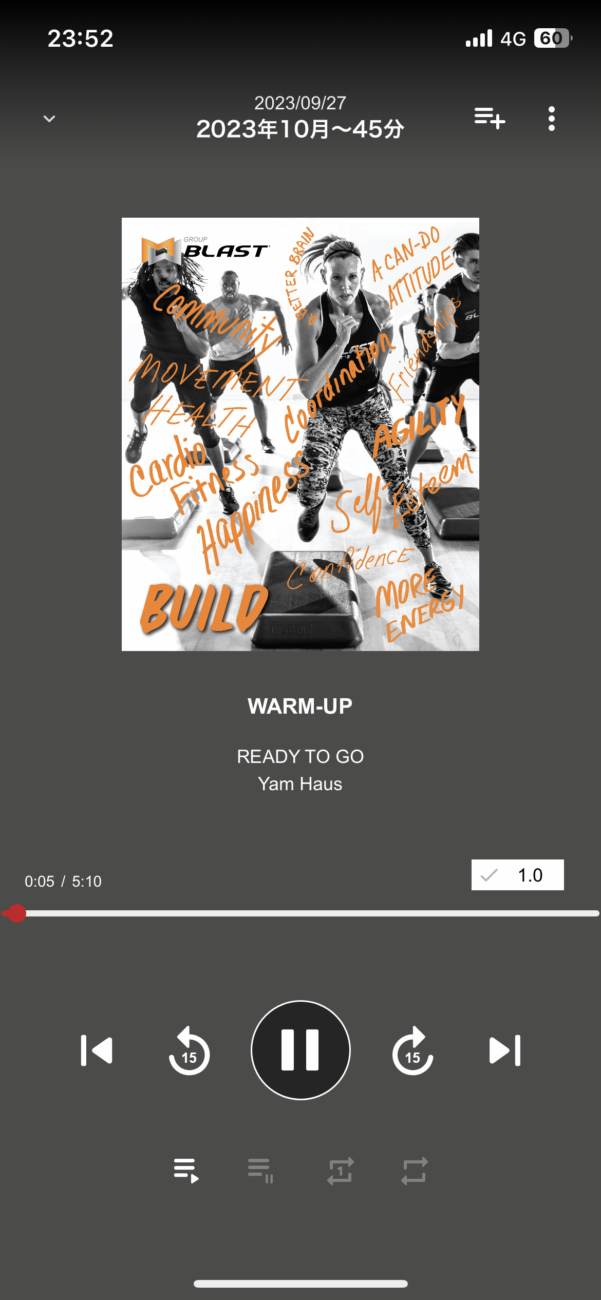Jump forward 15 seconds

tap(412, 1051)
